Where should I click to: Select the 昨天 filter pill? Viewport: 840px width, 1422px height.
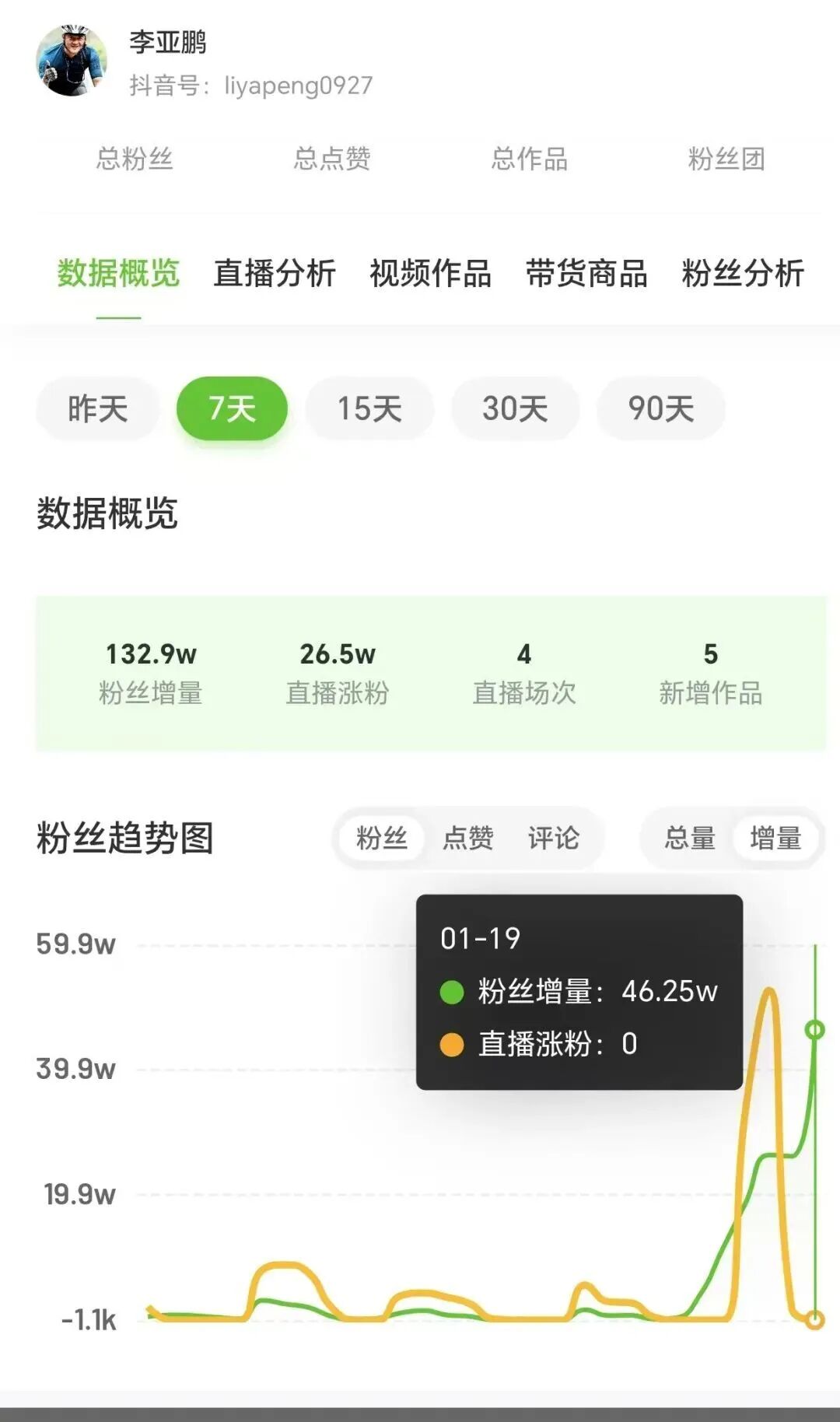click(x=96, y=408)
